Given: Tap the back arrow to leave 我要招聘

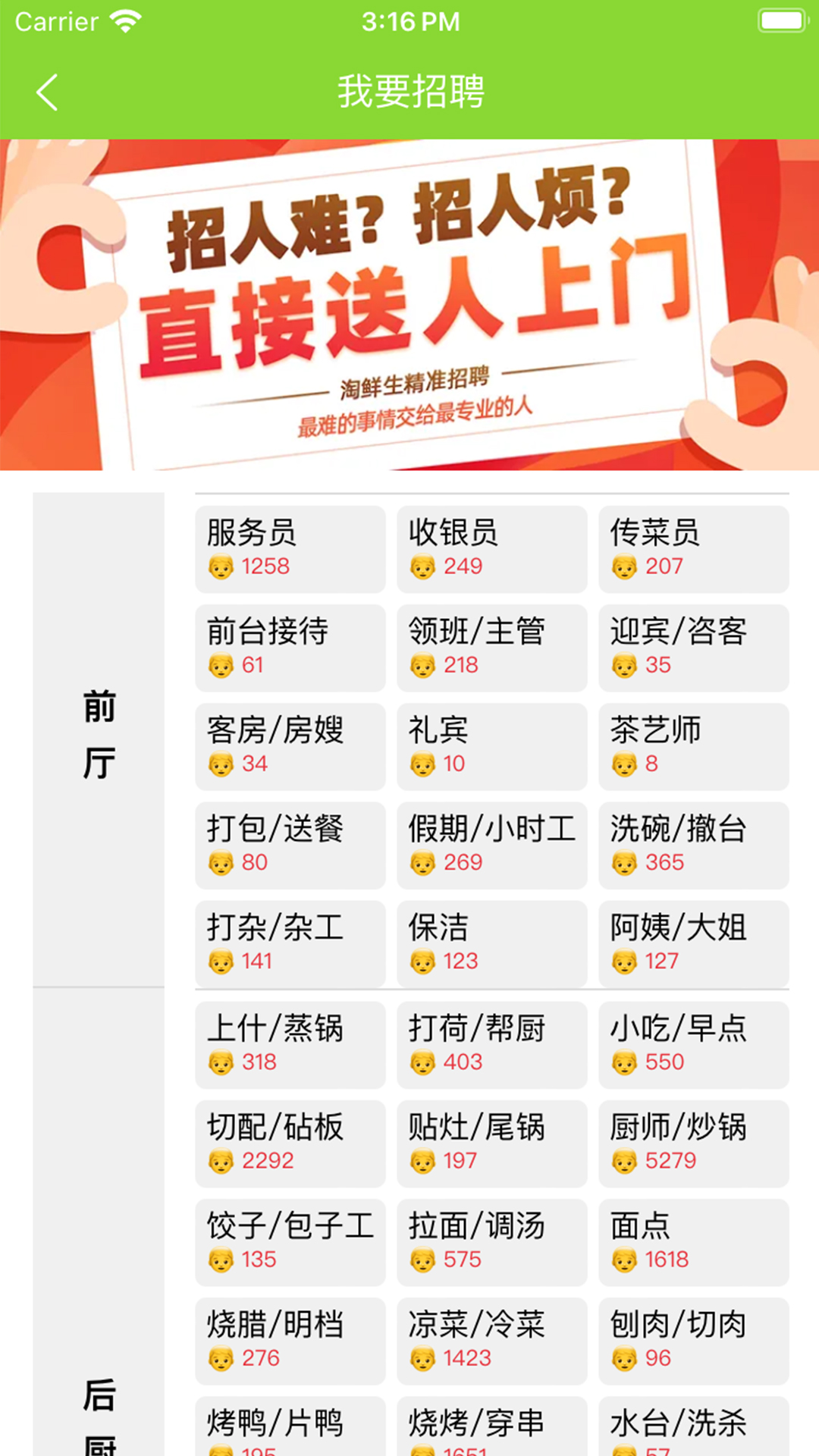Looking at the screenshot, I should [x=47, y=93].
